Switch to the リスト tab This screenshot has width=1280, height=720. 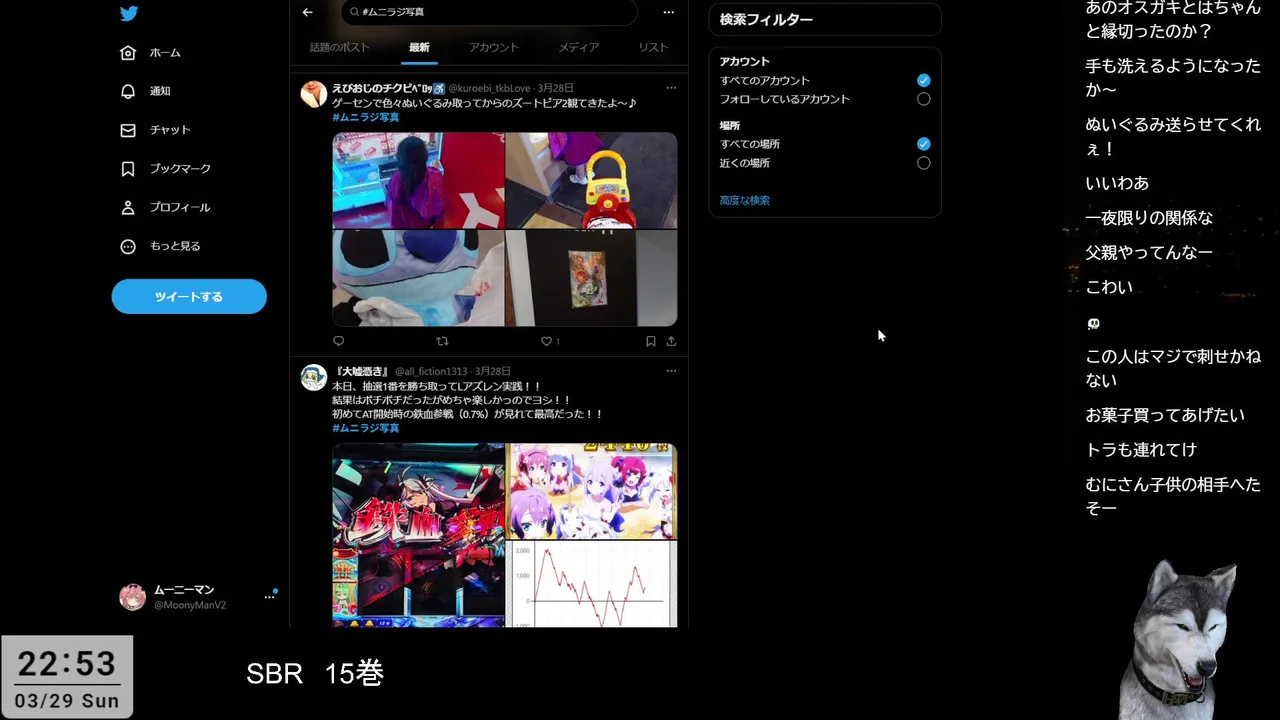click(652, 47)
